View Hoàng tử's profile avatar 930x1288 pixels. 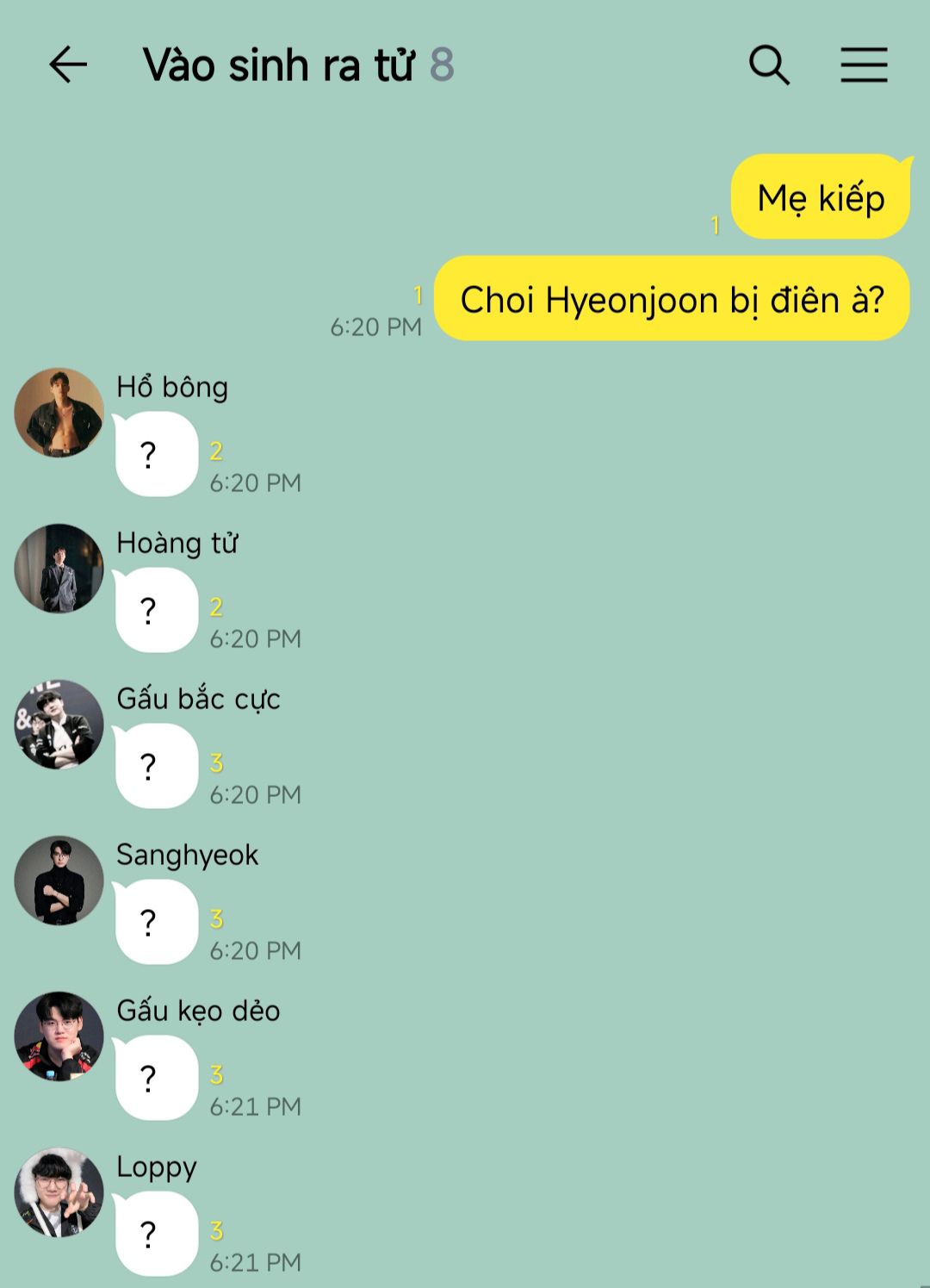(x=59, y=569)
